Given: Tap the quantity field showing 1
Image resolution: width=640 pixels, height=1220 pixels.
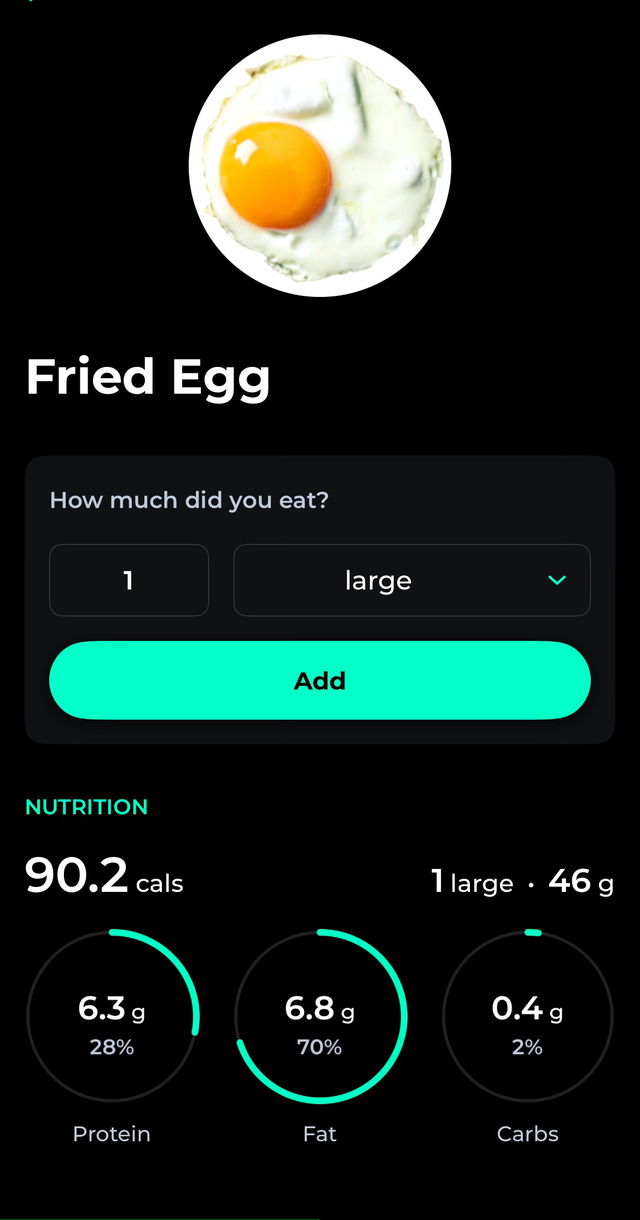Looking at the screenshot, I should pos(129,580).
